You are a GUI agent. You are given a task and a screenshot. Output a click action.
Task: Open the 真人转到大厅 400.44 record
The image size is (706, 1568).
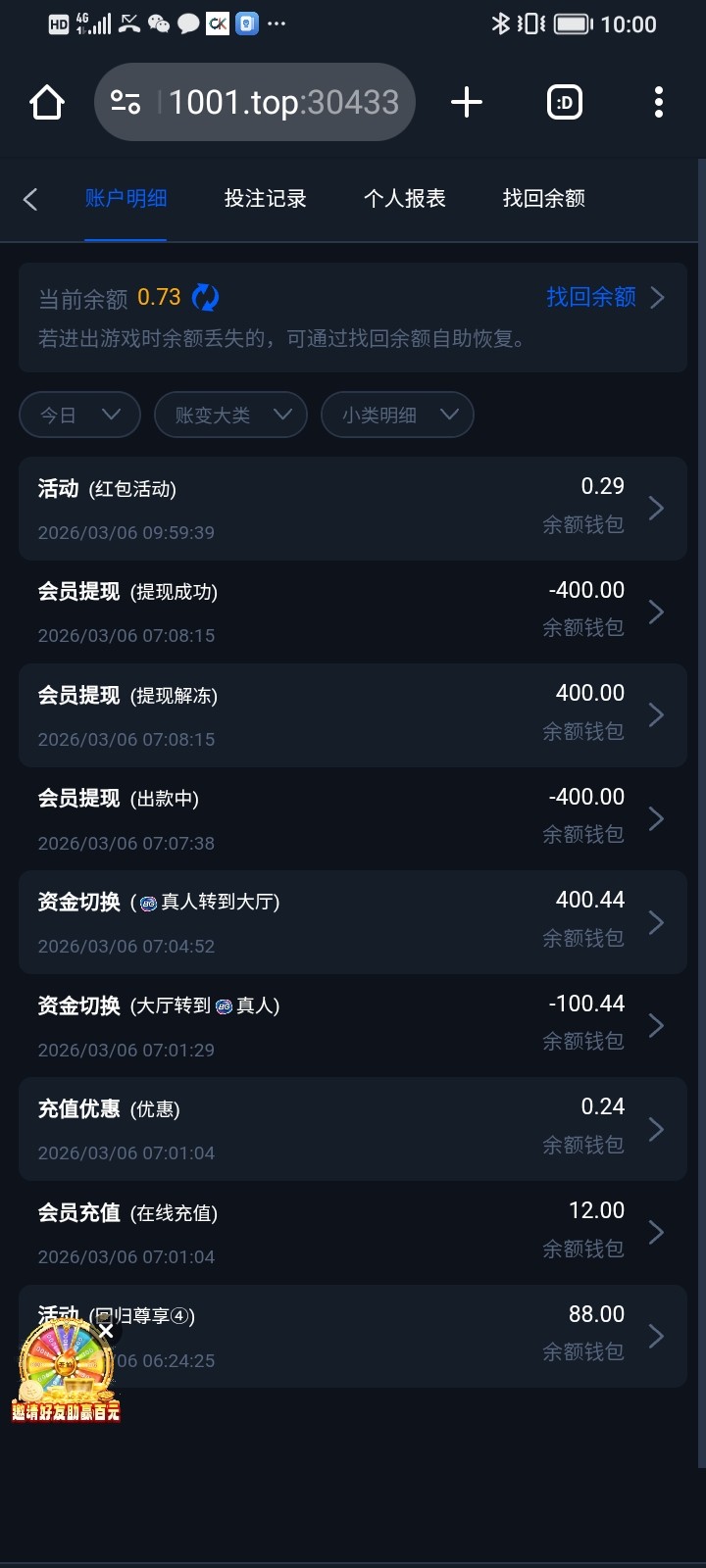(x=352, y=922)
